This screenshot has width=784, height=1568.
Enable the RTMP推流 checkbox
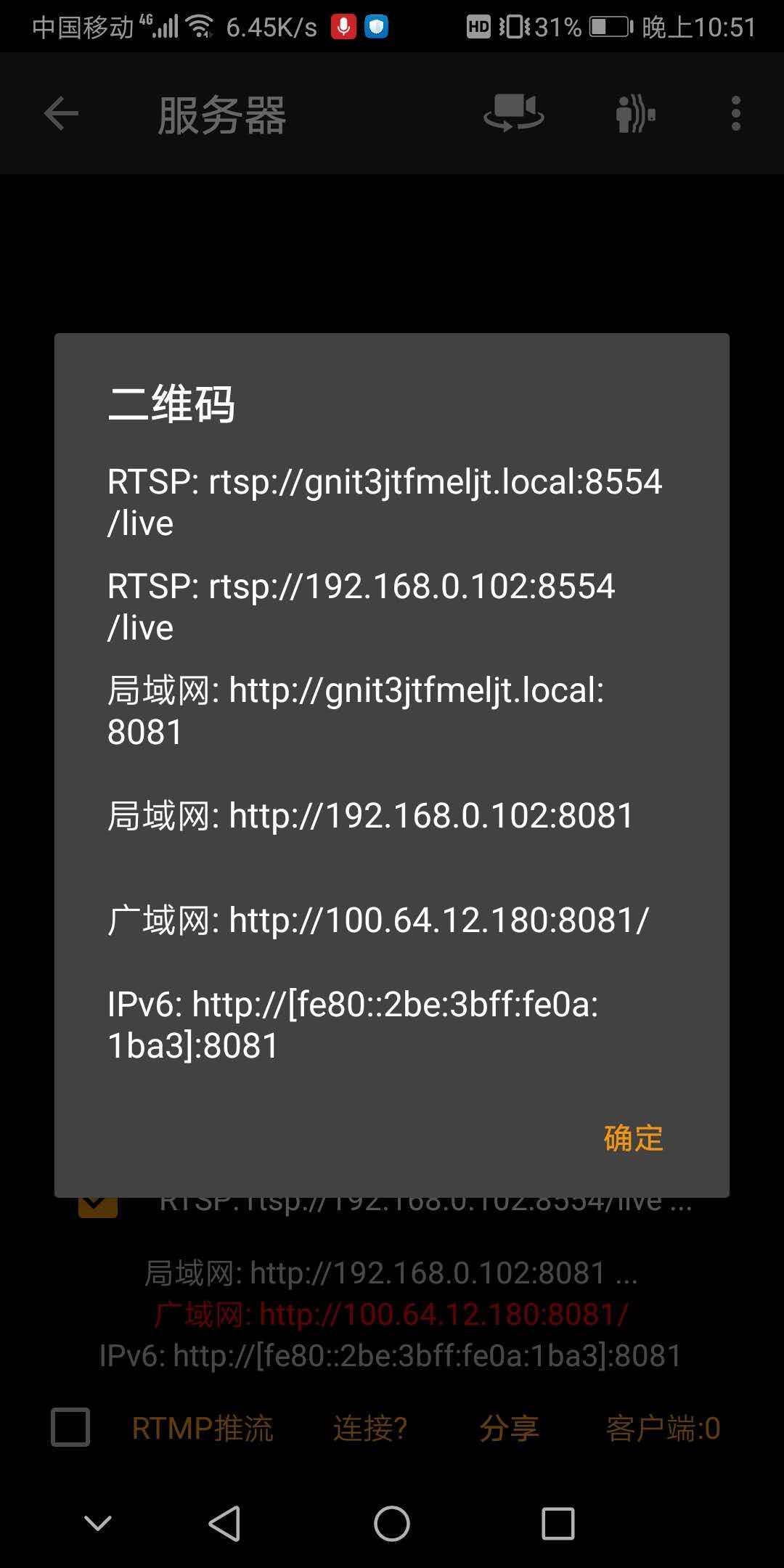(x=70, y=1427)
